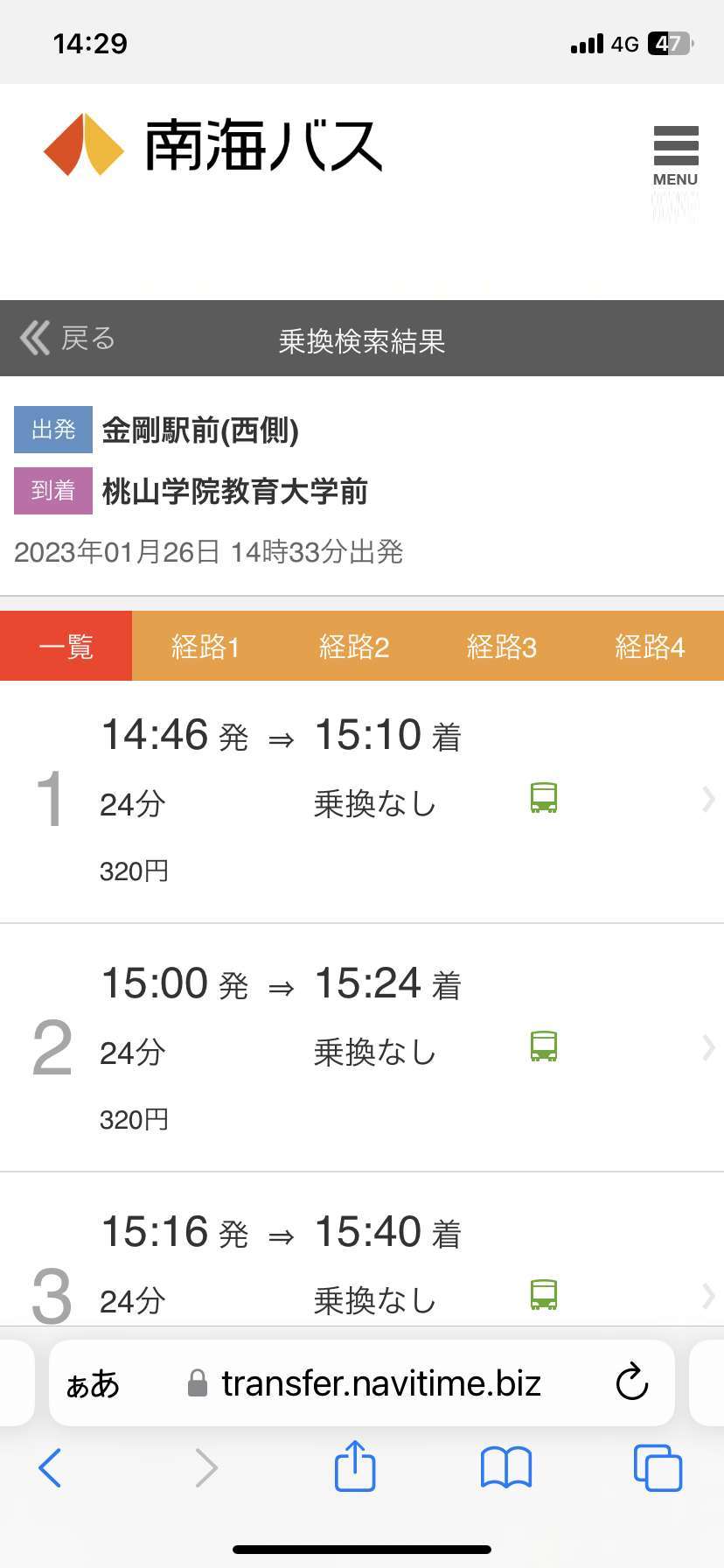This screenshot has width=724, height=1568.
Task: Reload the page
Action: click(631, 1382)
